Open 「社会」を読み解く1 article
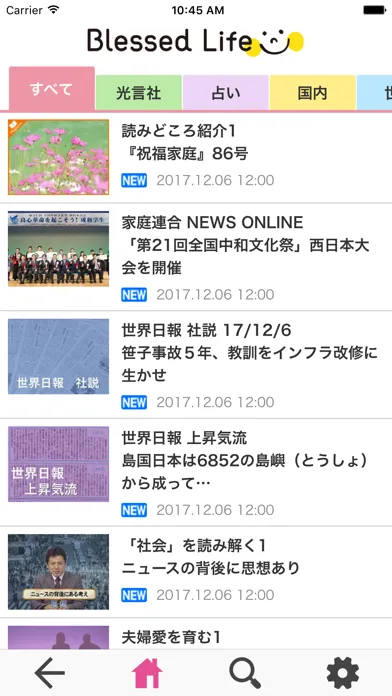The width and height of the screenshot is (392, 696). pyautogui.click(x=196, y=572)
